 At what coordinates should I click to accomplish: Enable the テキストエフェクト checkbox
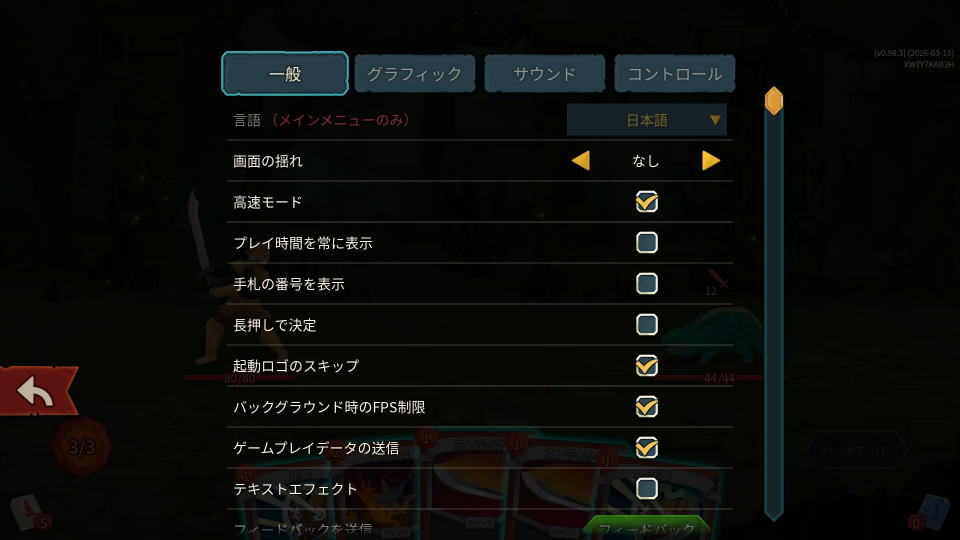(647, 488)
